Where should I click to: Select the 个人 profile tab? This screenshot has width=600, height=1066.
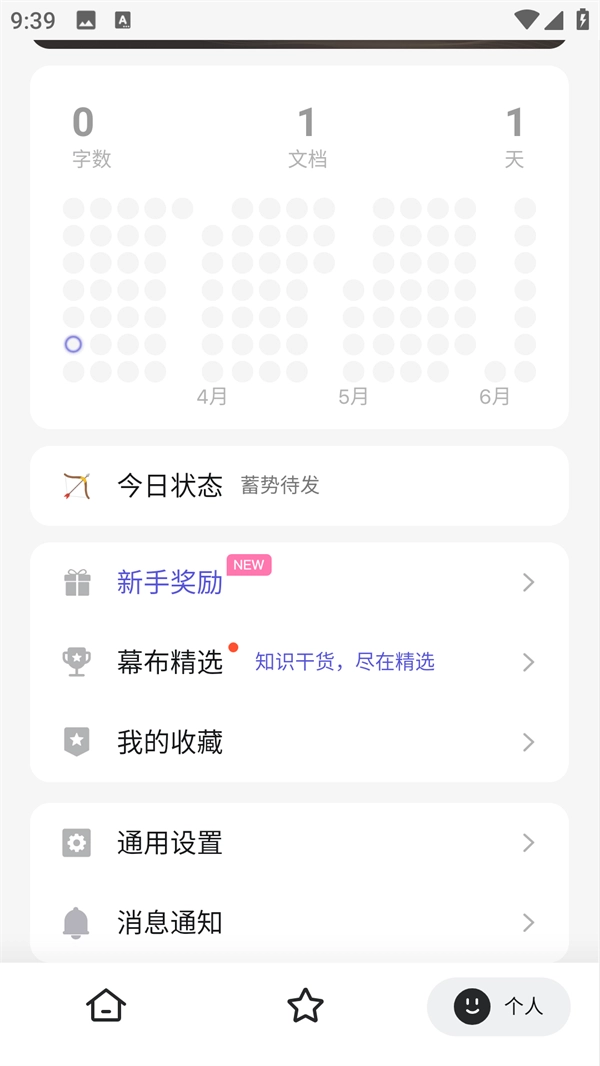[x=498, y=1006]
